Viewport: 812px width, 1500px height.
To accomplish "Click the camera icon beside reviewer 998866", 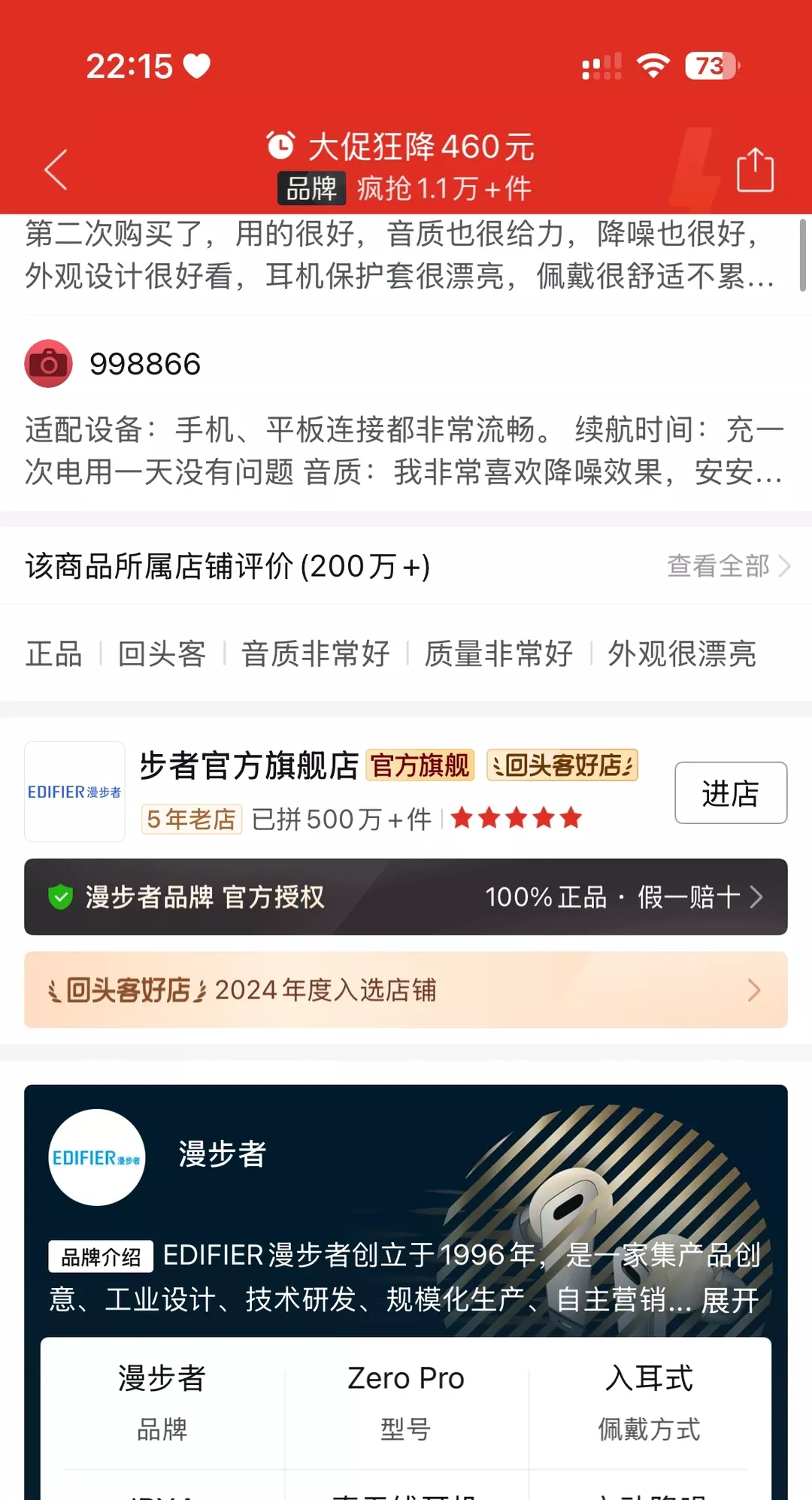I will tap(48, 365).
